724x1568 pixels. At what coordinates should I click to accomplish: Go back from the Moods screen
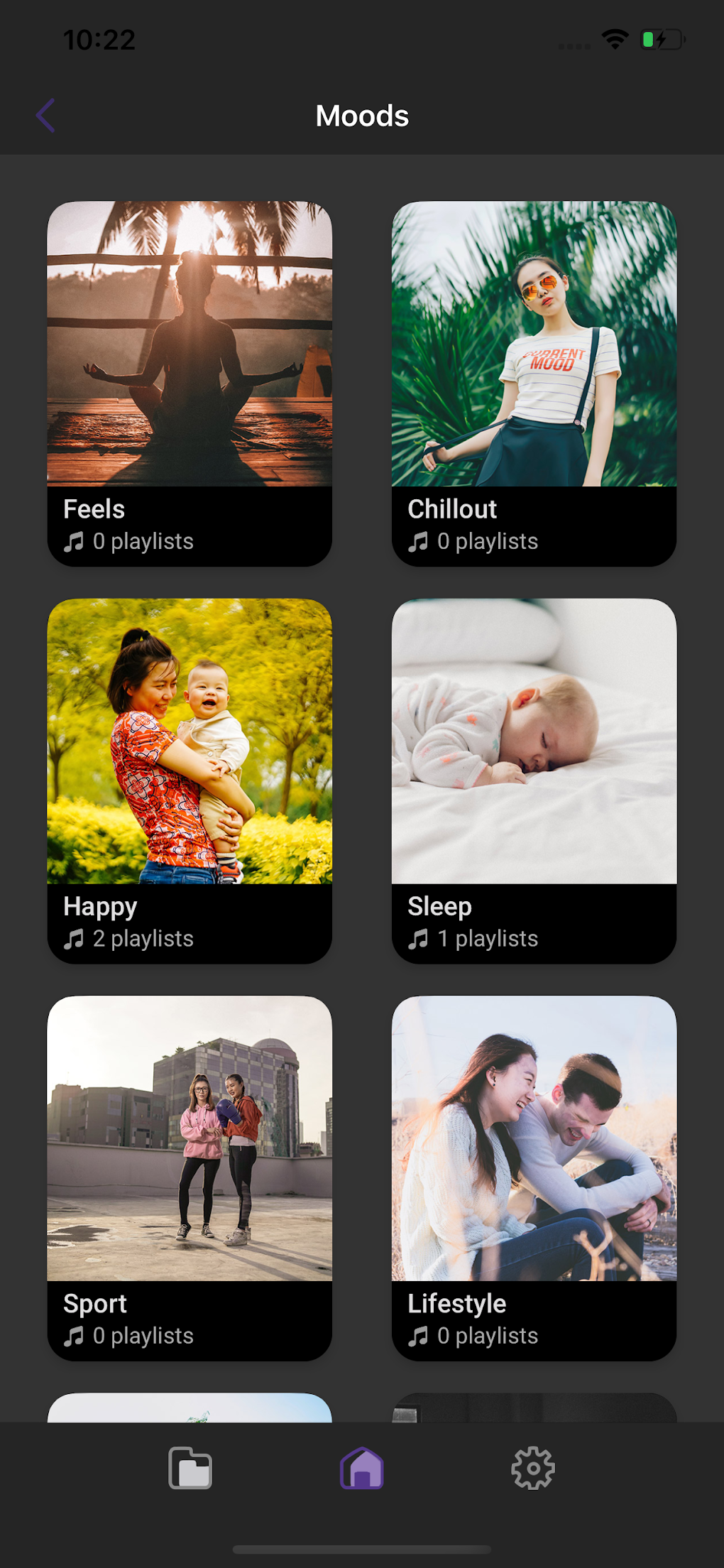tap(45, 116)
